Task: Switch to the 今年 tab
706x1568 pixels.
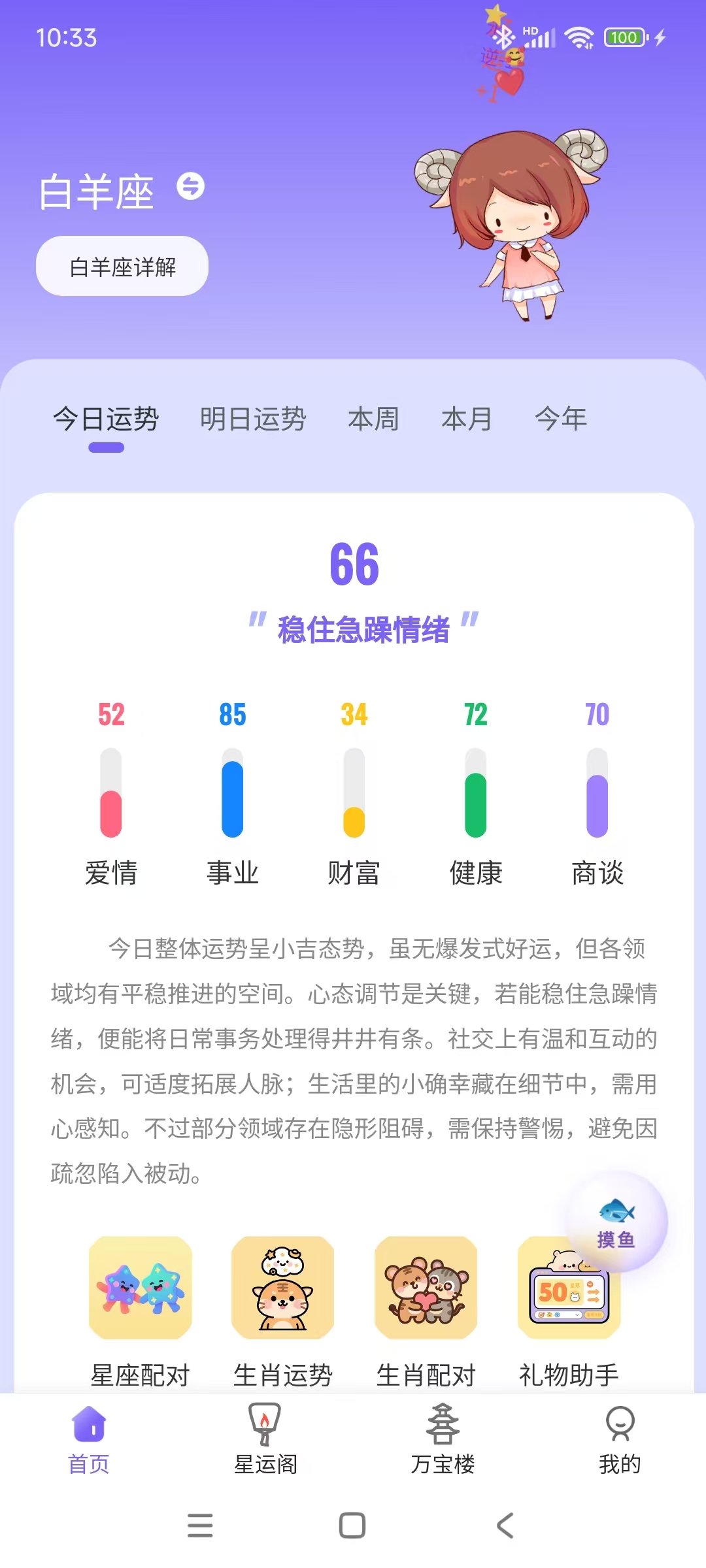Action: 561,419
